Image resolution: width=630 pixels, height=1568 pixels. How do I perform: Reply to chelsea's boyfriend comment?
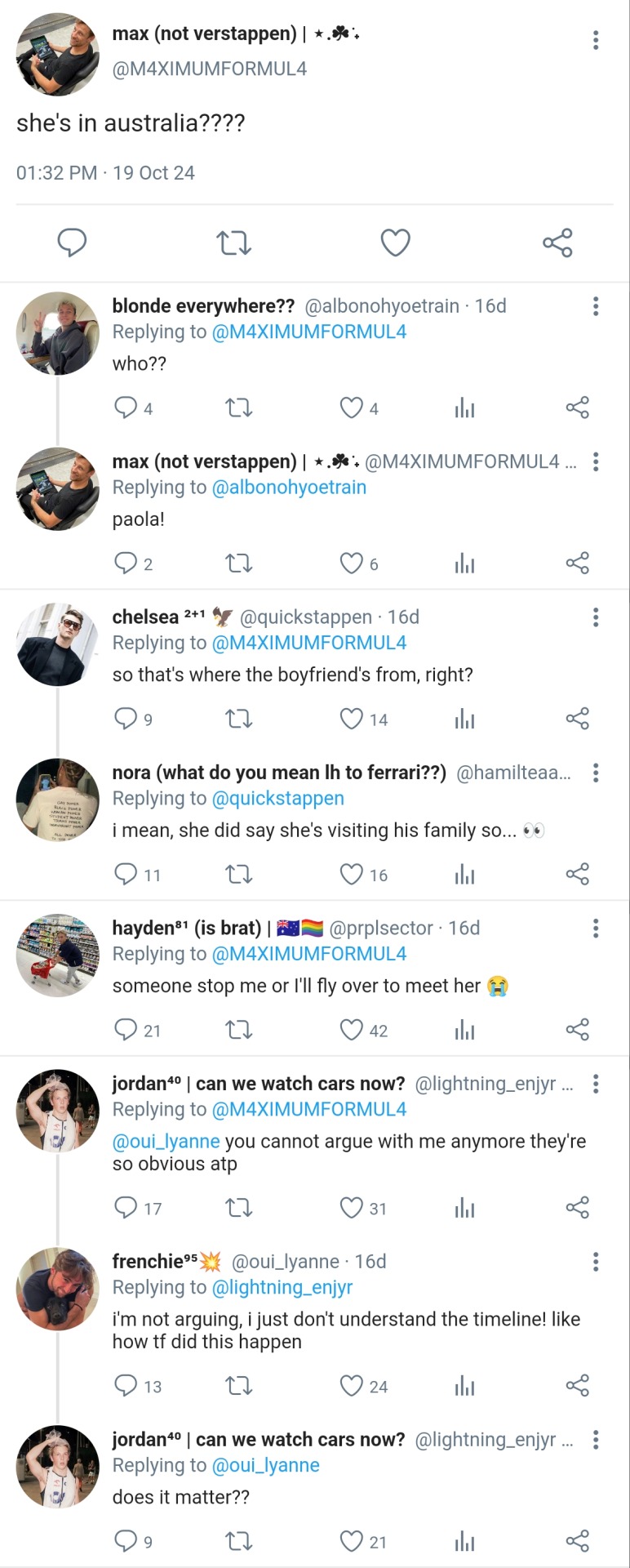[126, 719]
